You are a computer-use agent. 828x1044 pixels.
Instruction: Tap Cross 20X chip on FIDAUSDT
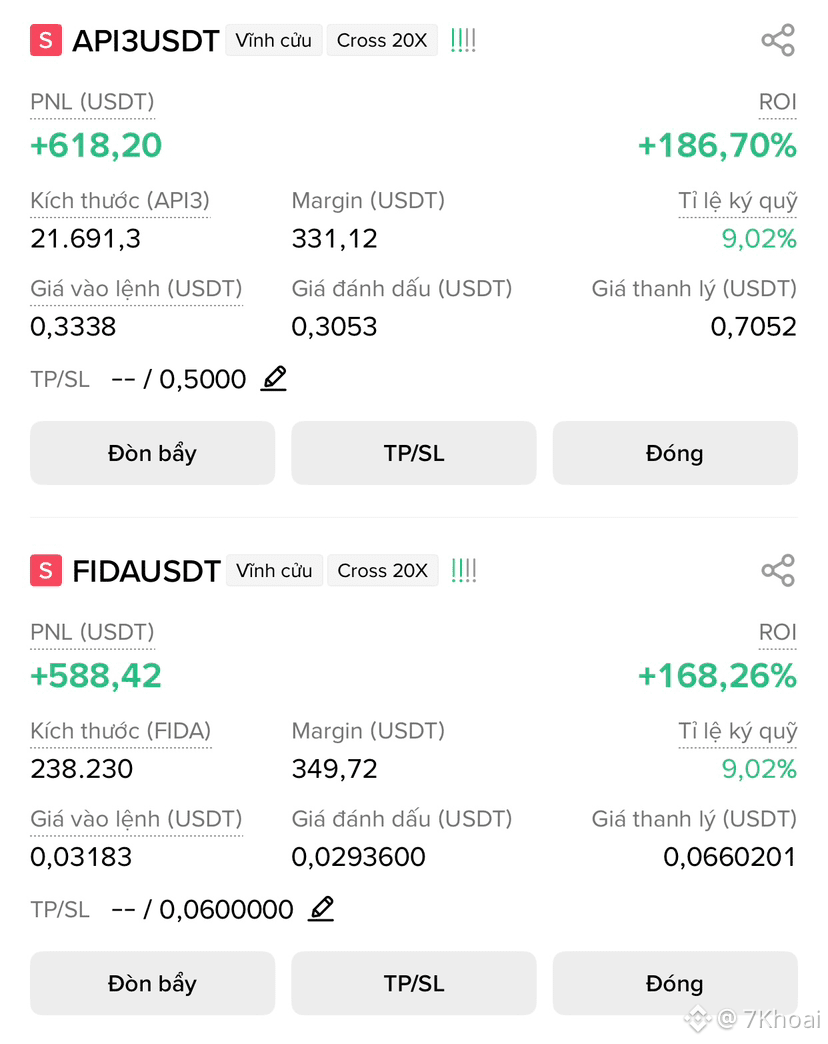pyautogui.click(x=383, y=571)
